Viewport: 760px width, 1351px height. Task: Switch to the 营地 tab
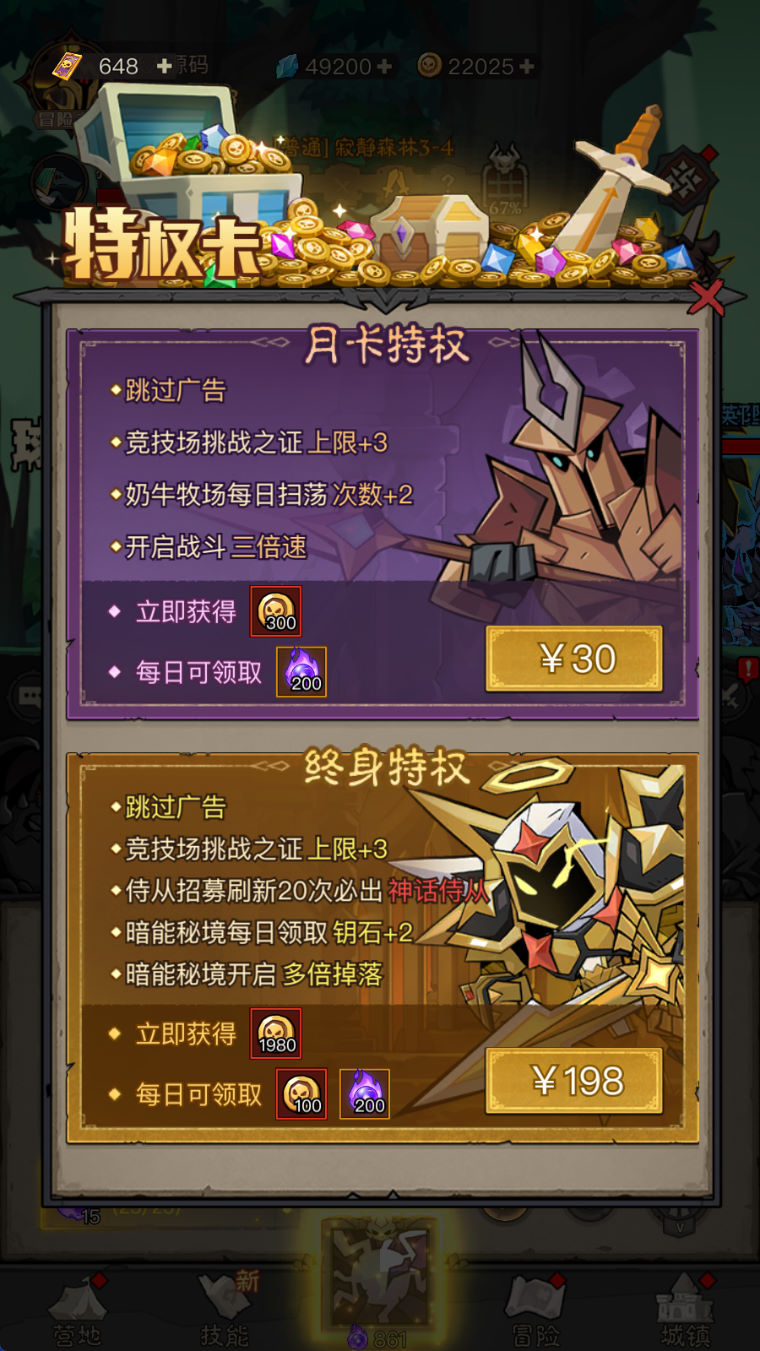pos(77,1310)
